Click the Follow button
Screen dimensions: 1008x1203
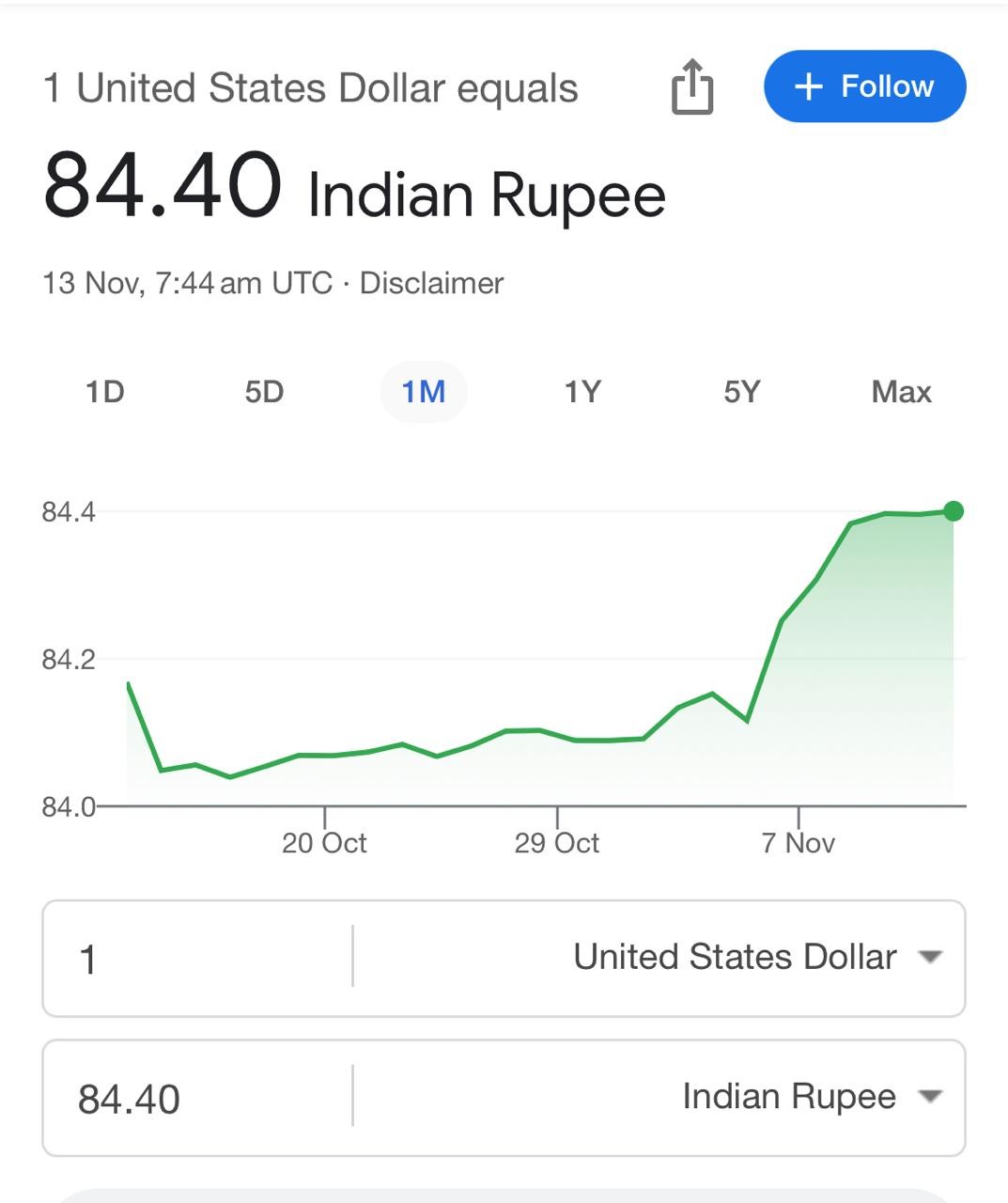coord(864,86)
